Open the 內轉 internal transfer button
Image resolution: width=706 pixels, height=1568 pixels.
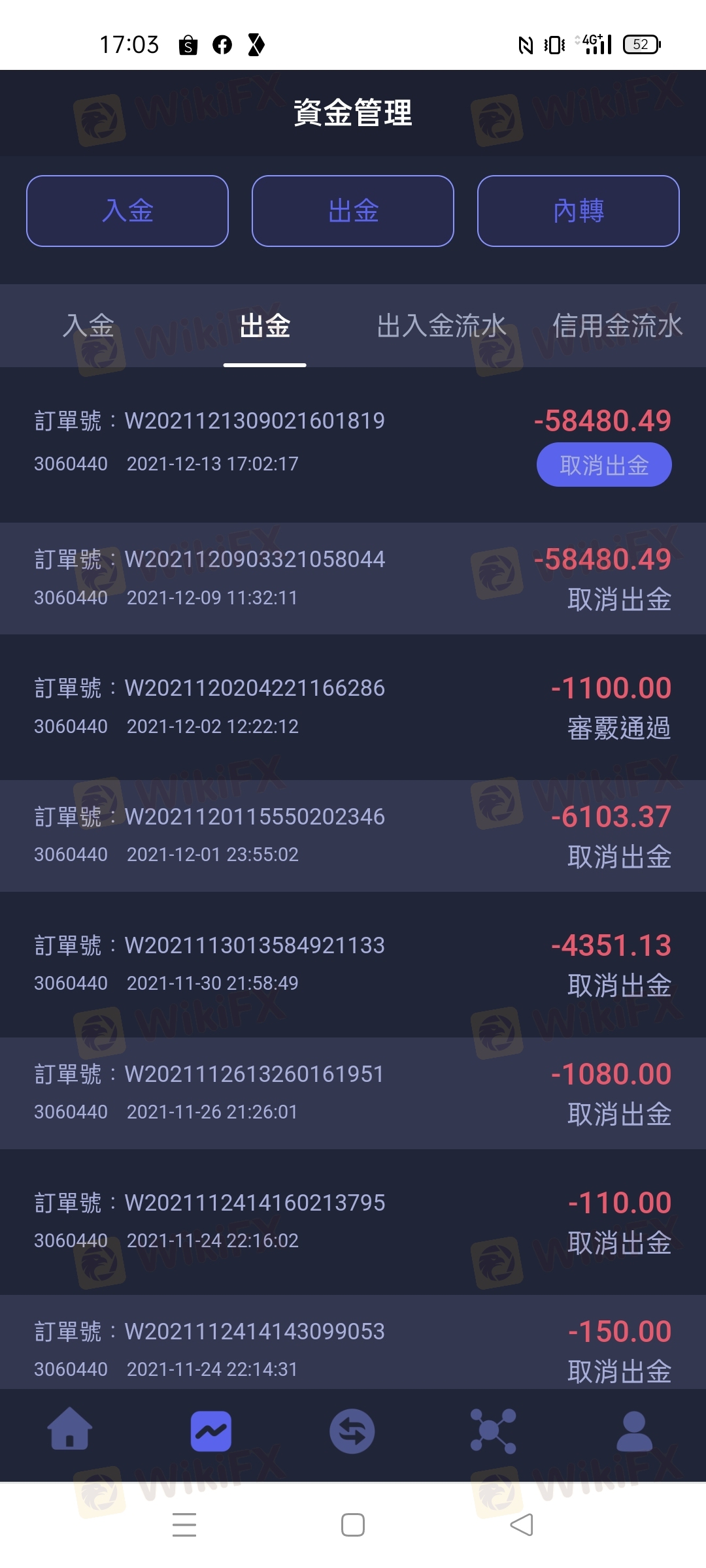579,211
